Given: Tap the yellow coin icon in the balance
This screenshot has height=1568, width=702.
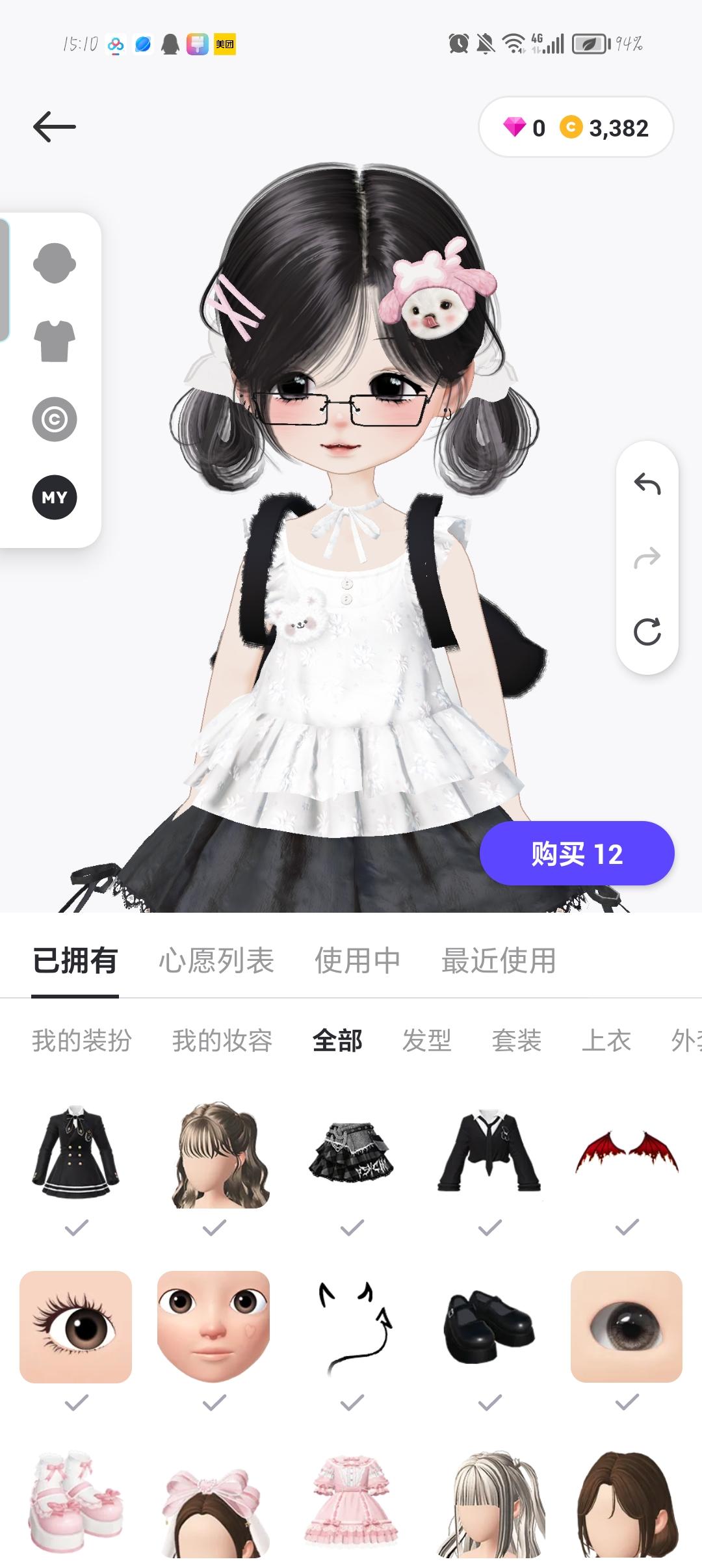Looking at the screenshot, I should point(571,127).
